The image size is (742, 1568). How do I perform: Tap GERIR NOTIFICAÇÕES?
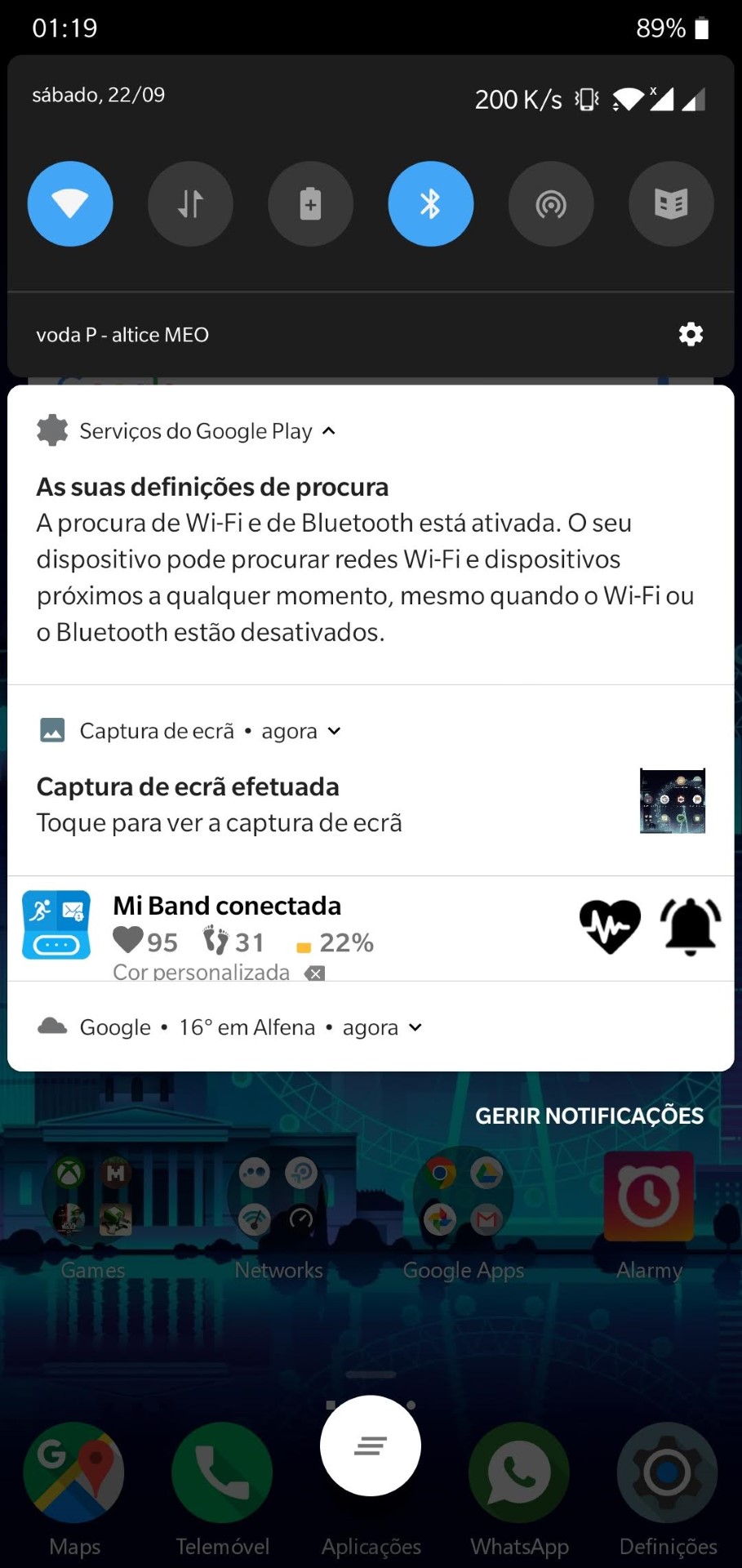click(x=589, y=1116)
